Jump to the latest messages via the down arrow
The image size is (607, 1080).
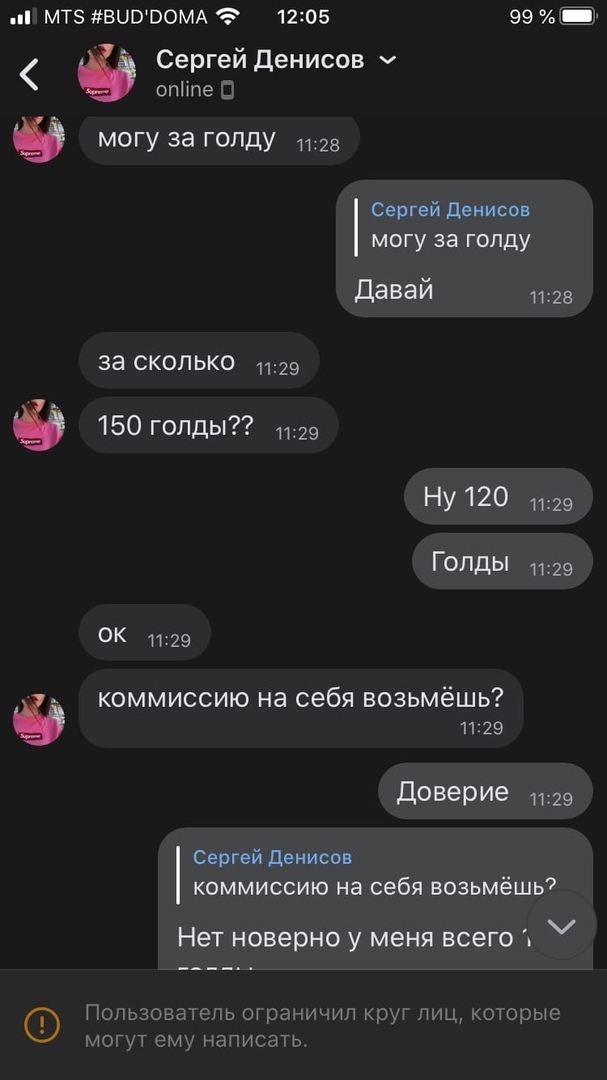pos(561,926)
